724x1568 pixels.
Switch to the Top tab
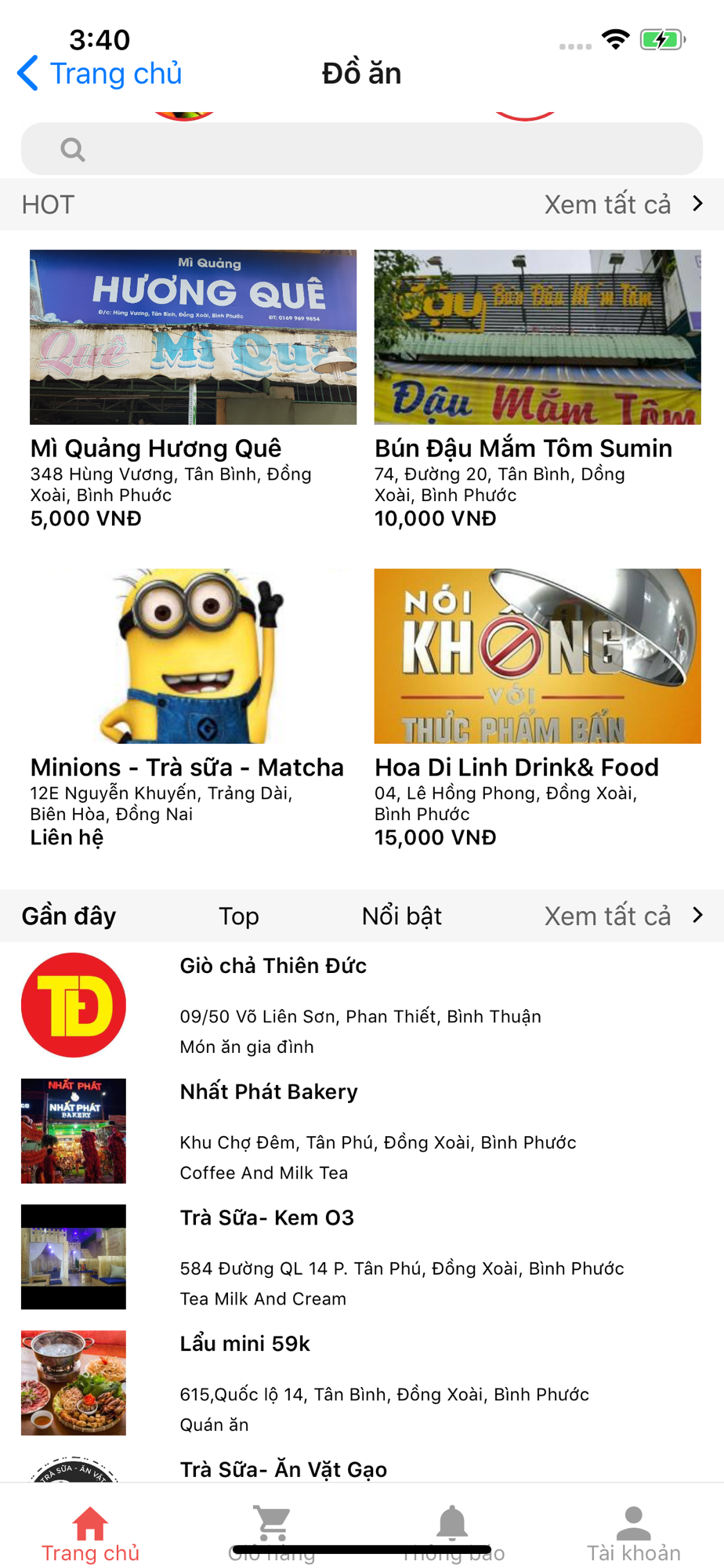(238, 916)
